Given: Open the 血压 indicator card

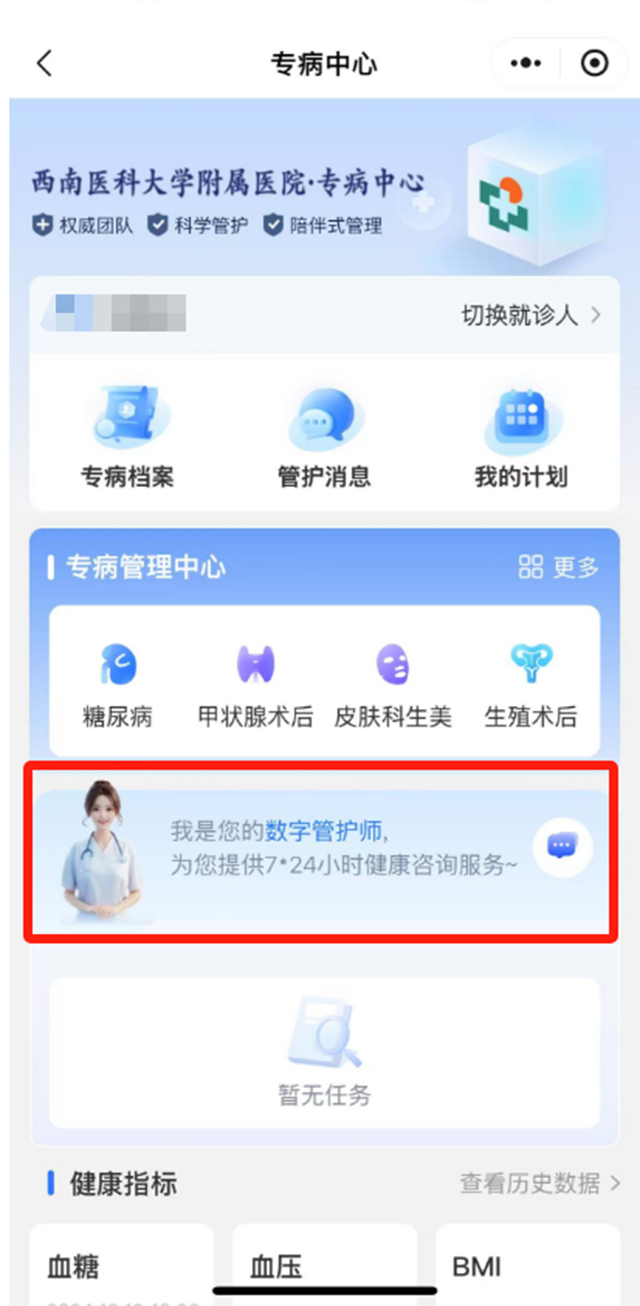Looking at the screenshot, I should (x=324, y=1265).
